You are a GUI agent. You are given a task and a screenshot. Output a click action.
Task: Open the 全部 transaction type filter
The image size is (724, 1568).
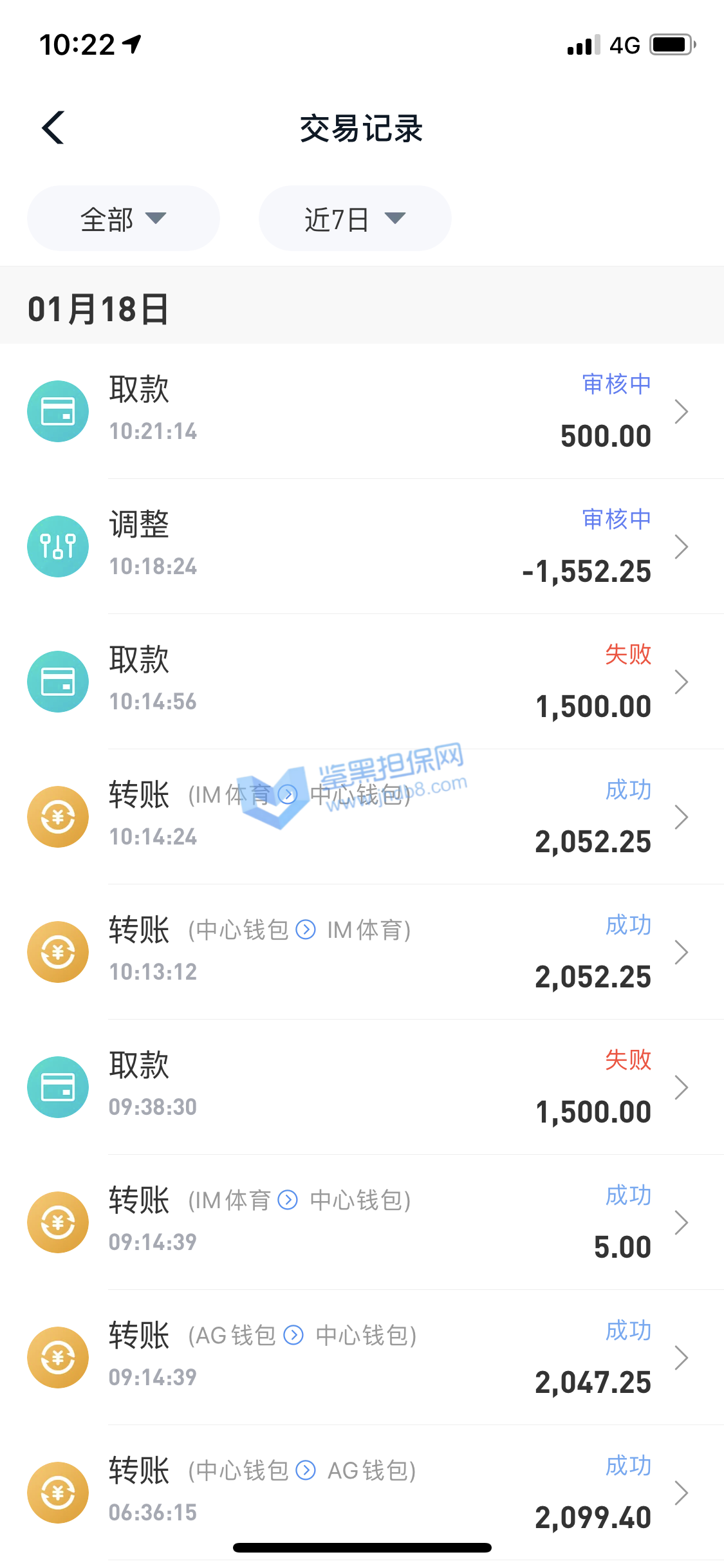123,219
